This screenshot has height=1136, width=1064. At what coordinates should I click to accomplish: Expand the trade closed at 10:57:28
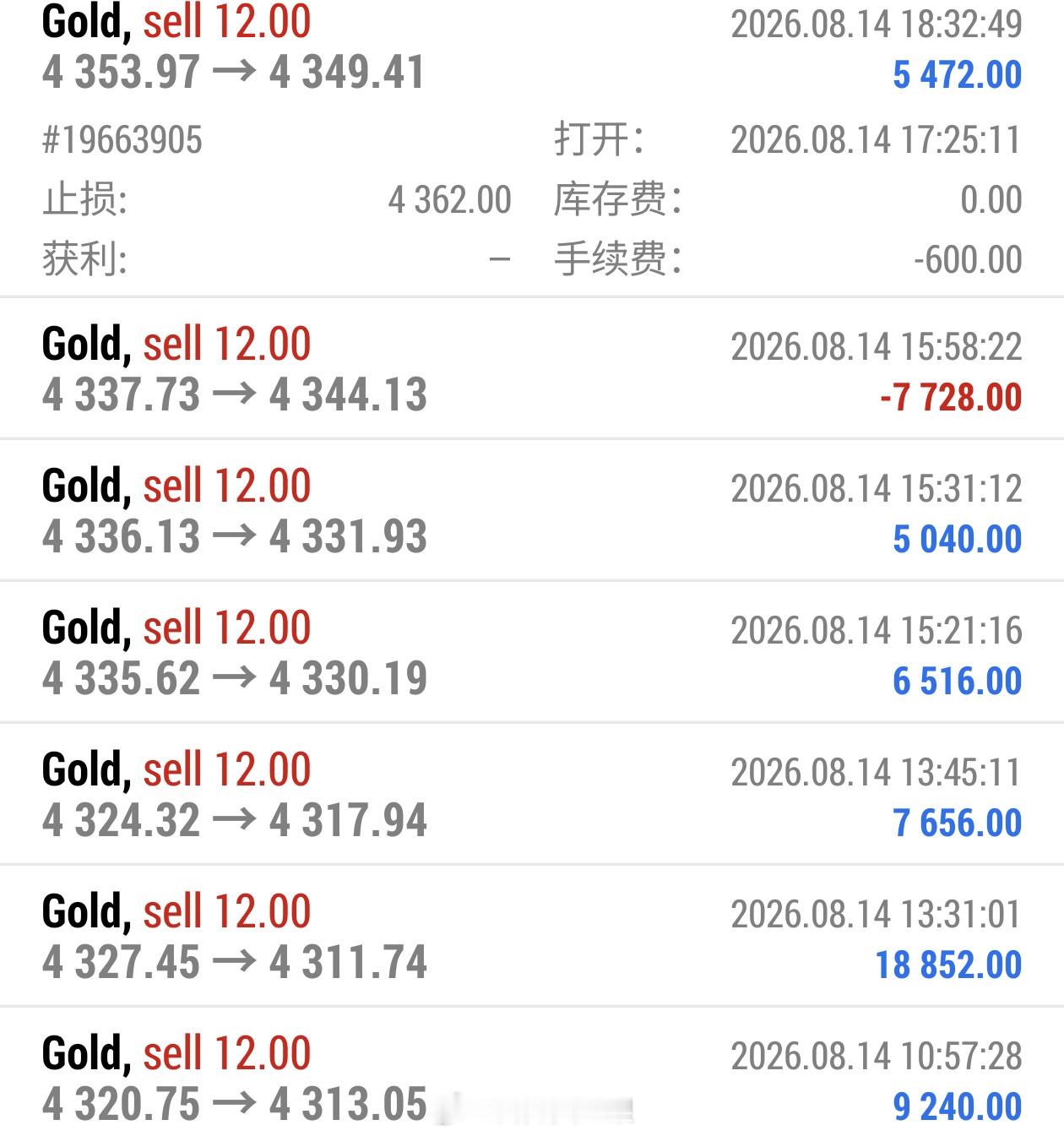pos(532,1073)
